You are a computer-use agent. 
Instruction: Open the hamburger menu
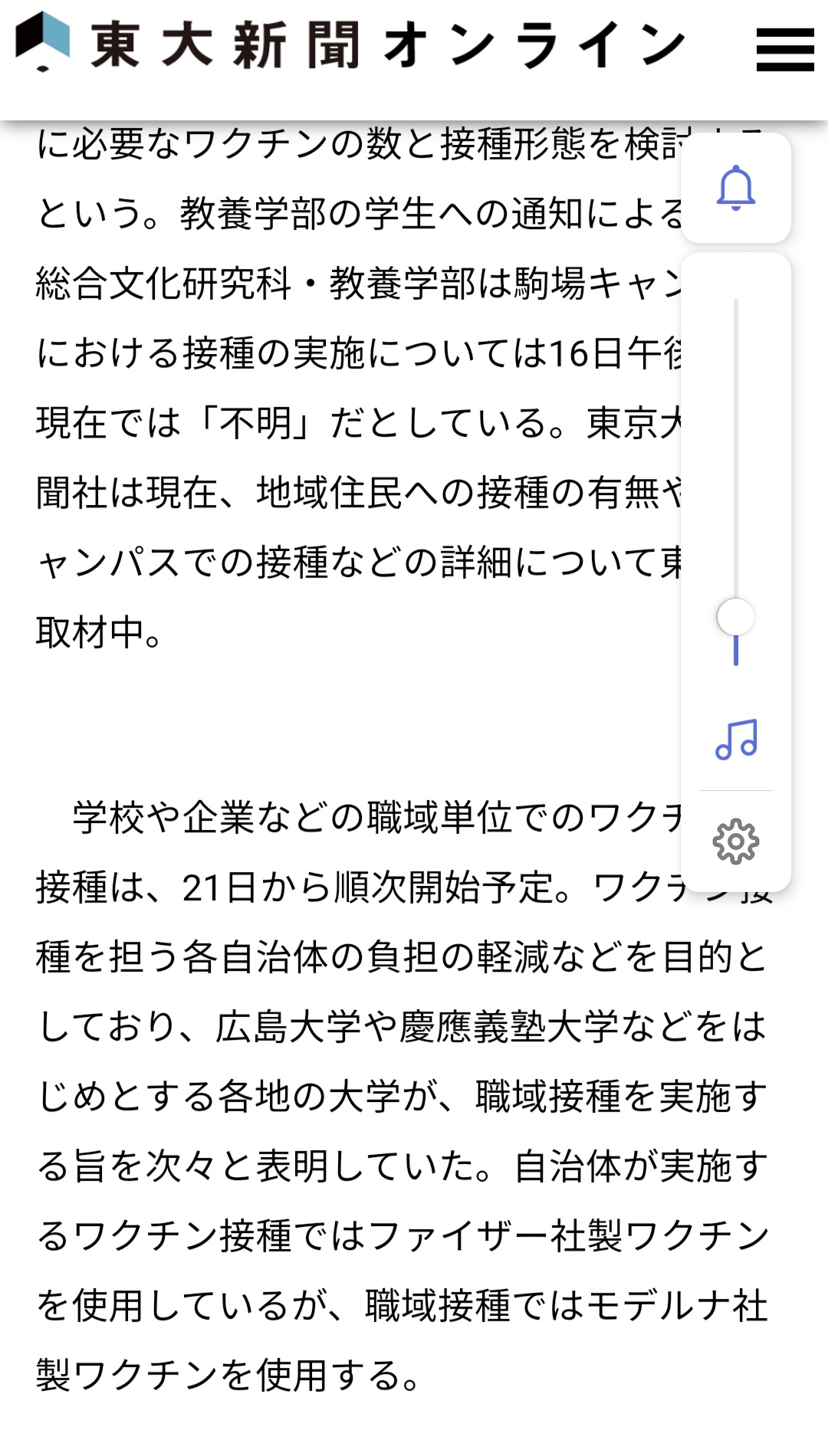point(784,49)
